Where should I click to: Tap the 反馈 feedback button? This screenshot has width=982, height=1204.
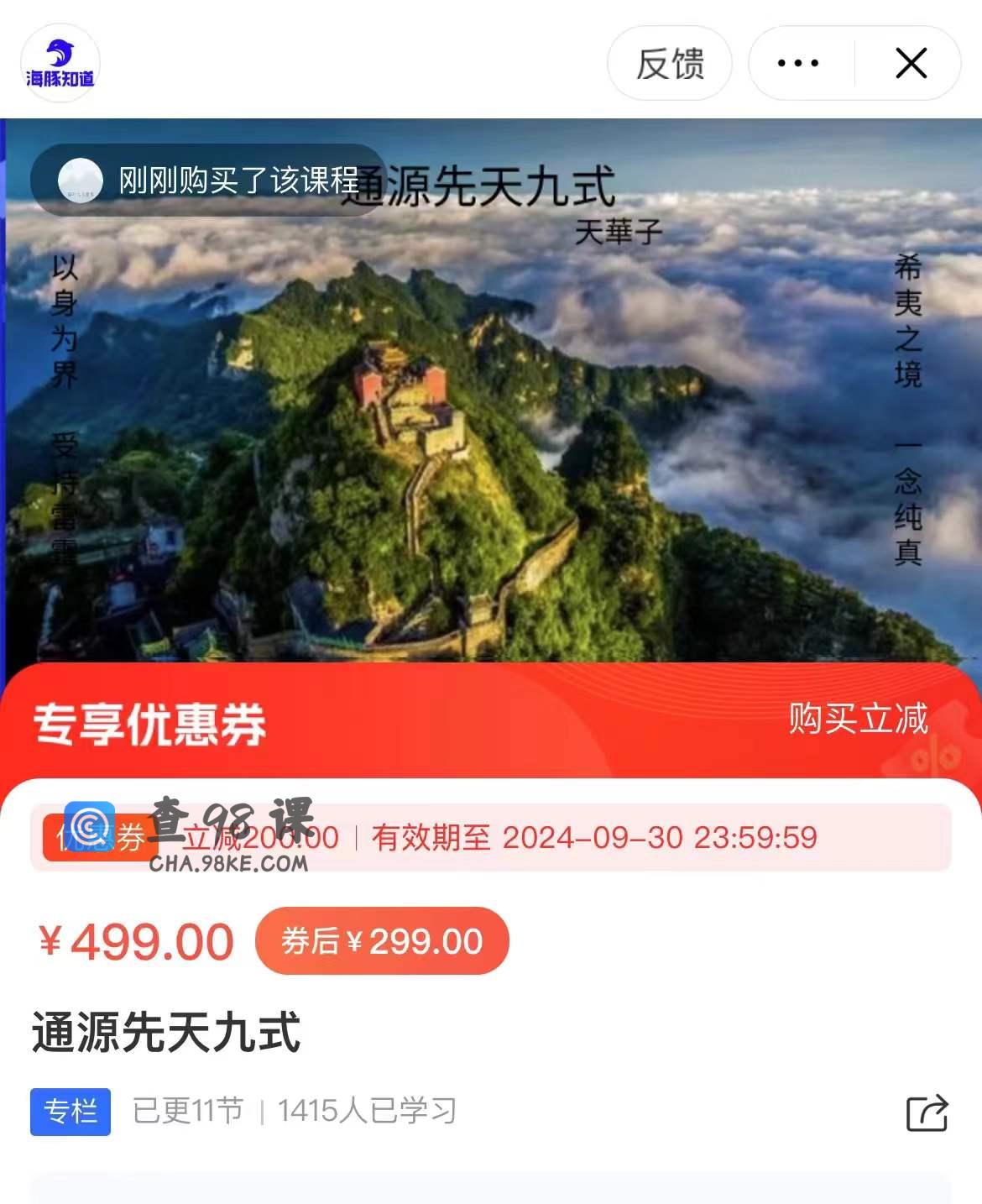[670, 64]
